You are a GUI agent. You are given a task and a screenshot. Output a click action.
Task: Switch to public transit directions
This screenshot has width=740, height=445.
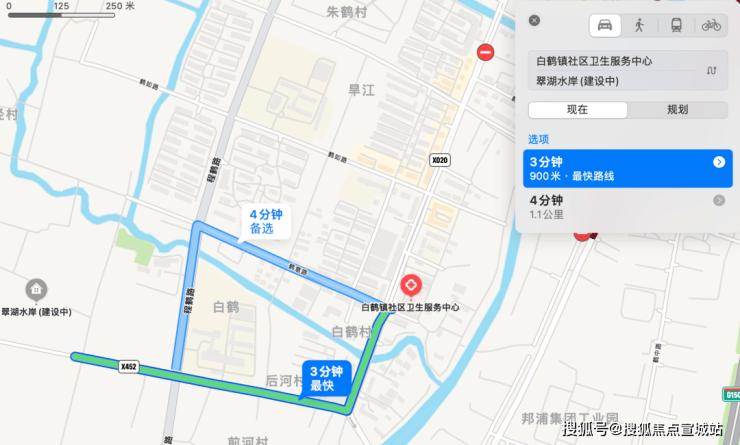pos(676,25)
